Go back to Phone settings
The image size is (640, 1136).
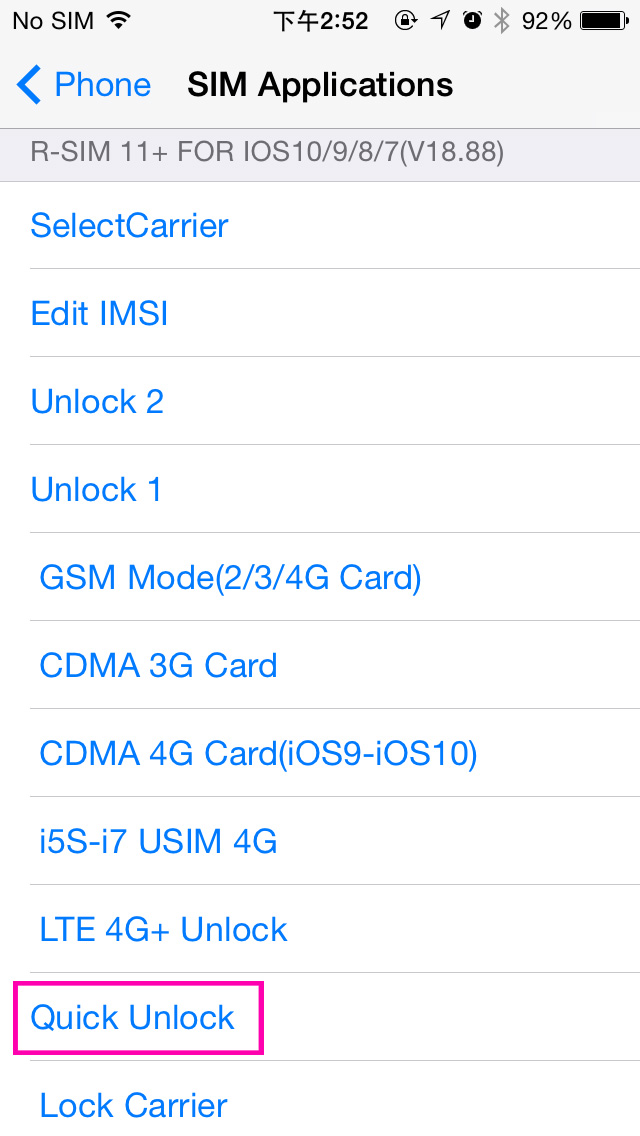(83, 85)
